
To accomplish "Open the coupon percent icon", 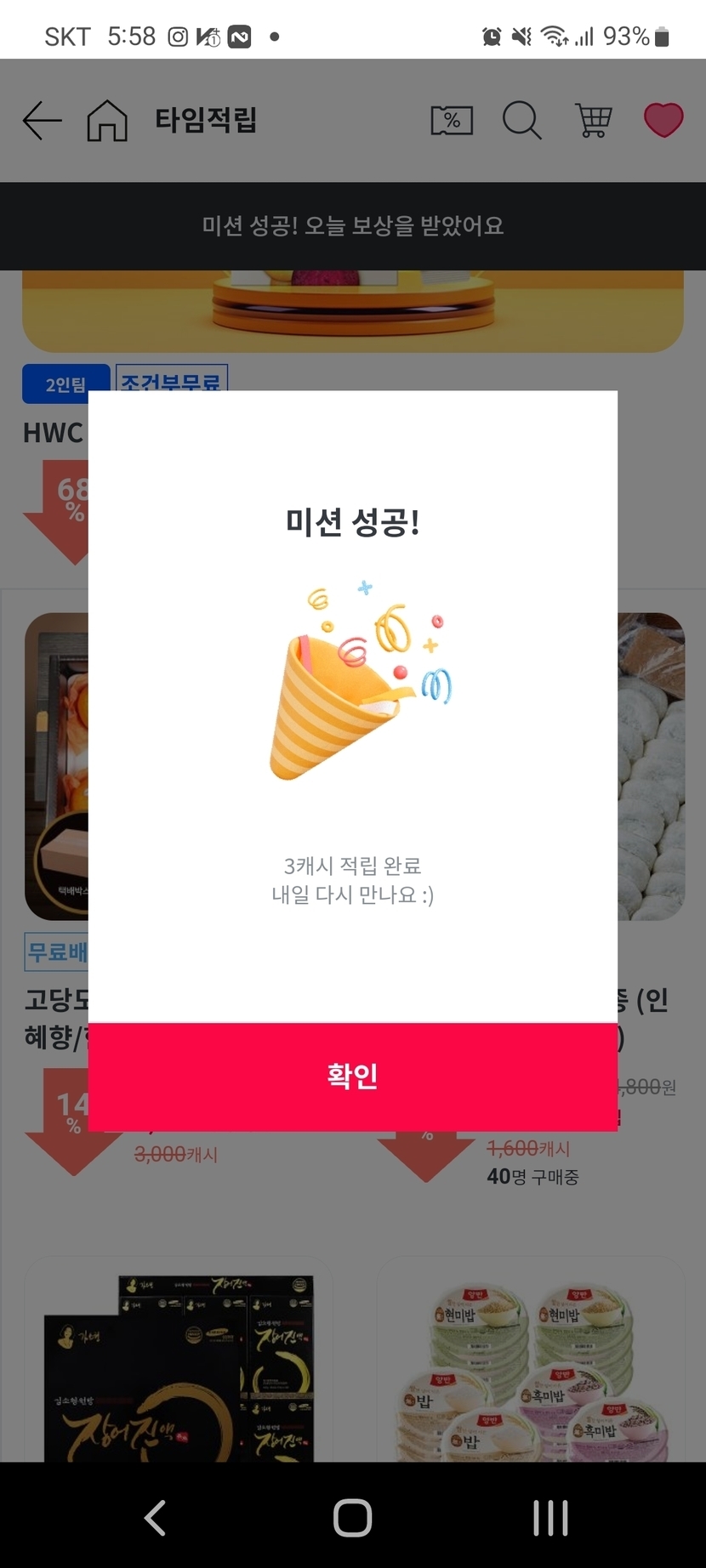I will point(452,120).
